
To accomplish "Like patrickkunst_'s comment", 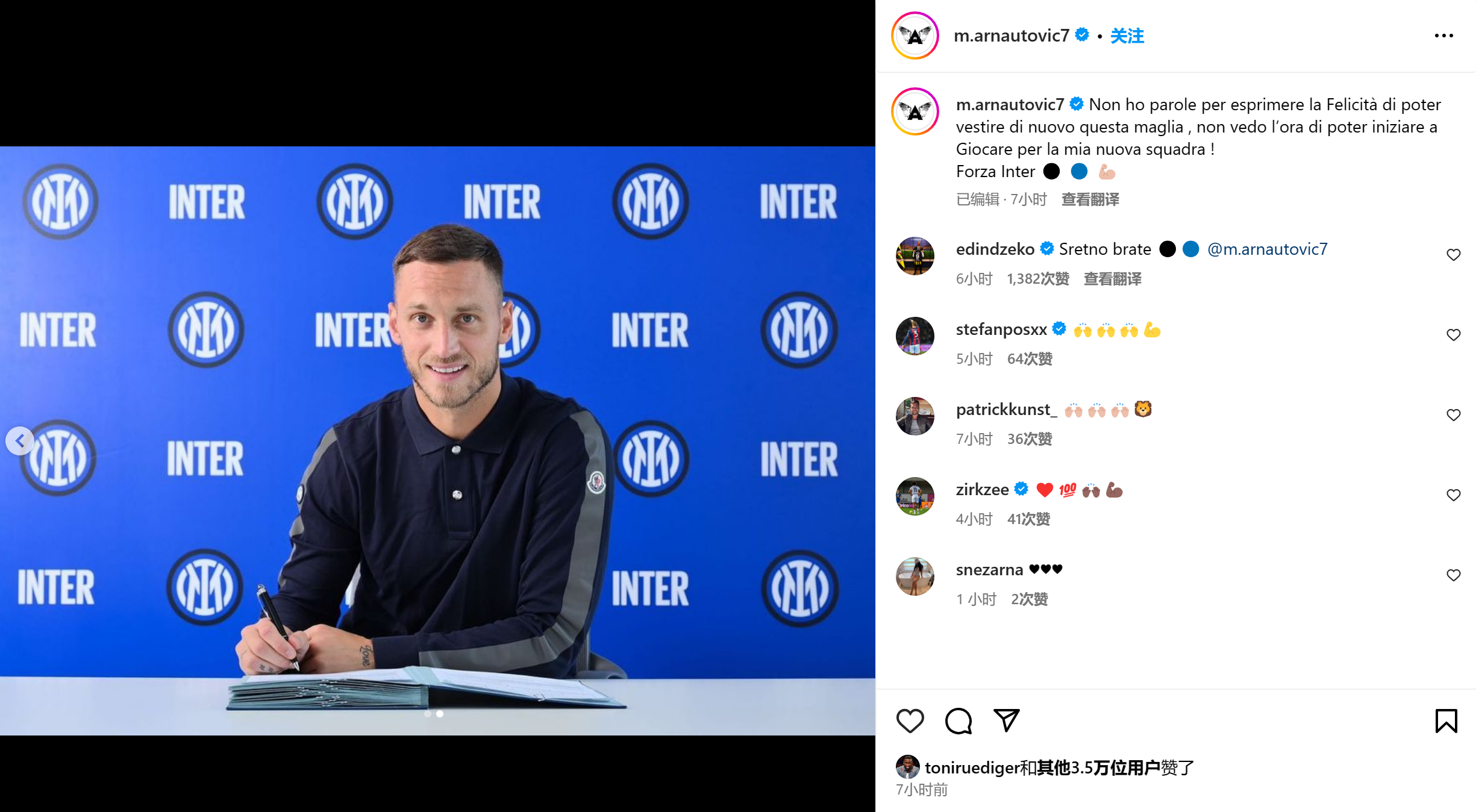I will pyautogui.click(x=1453, y=415).
